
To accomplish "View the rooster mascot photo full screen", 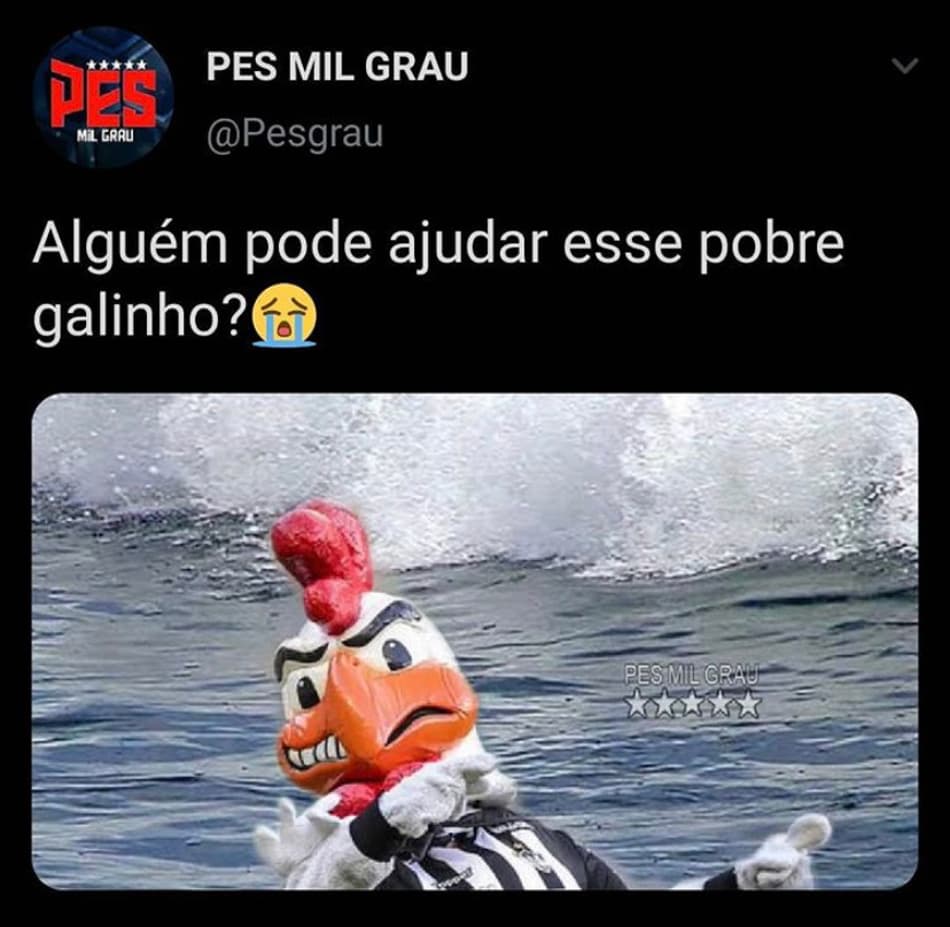I will coord(475,640).
